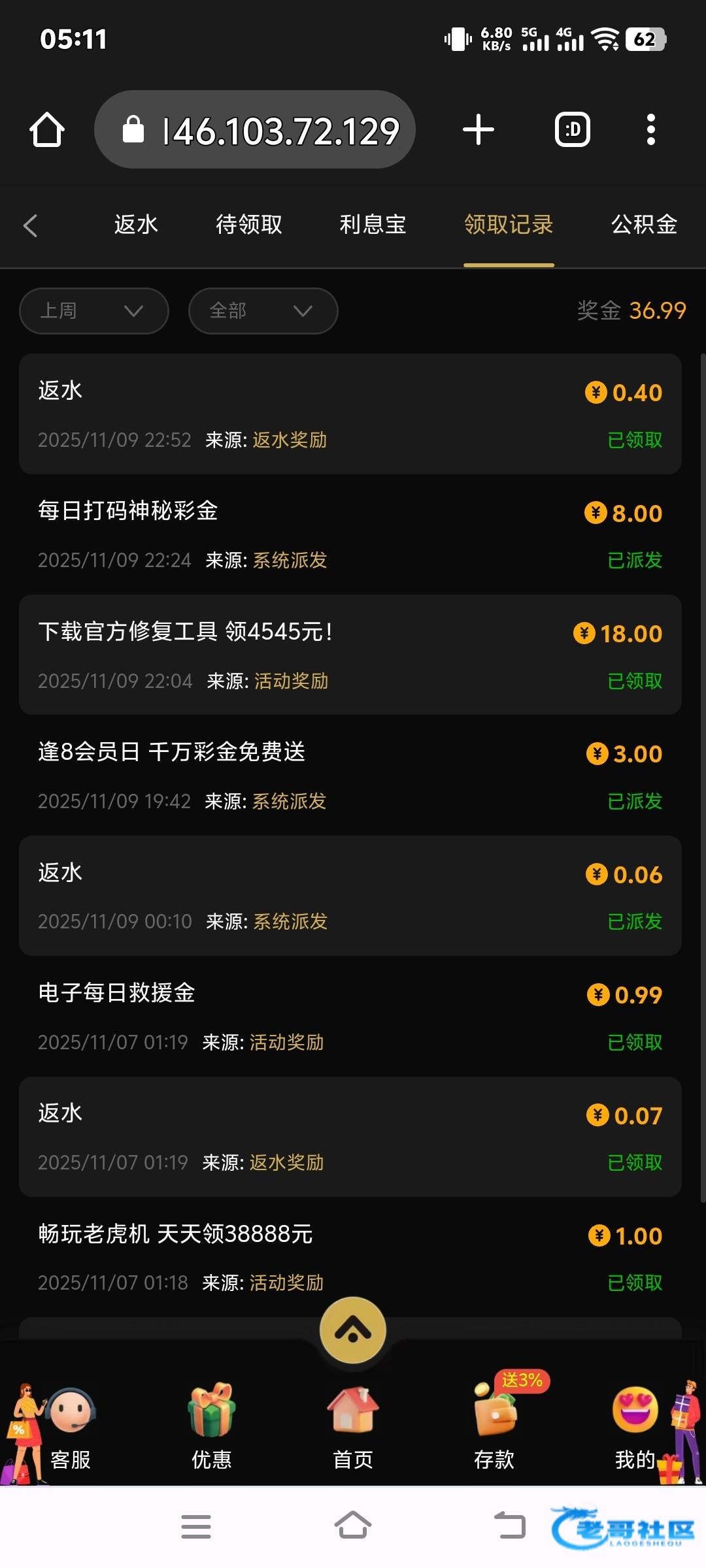
Task: Select the 领取记录 tab
Action: point(509,225)
